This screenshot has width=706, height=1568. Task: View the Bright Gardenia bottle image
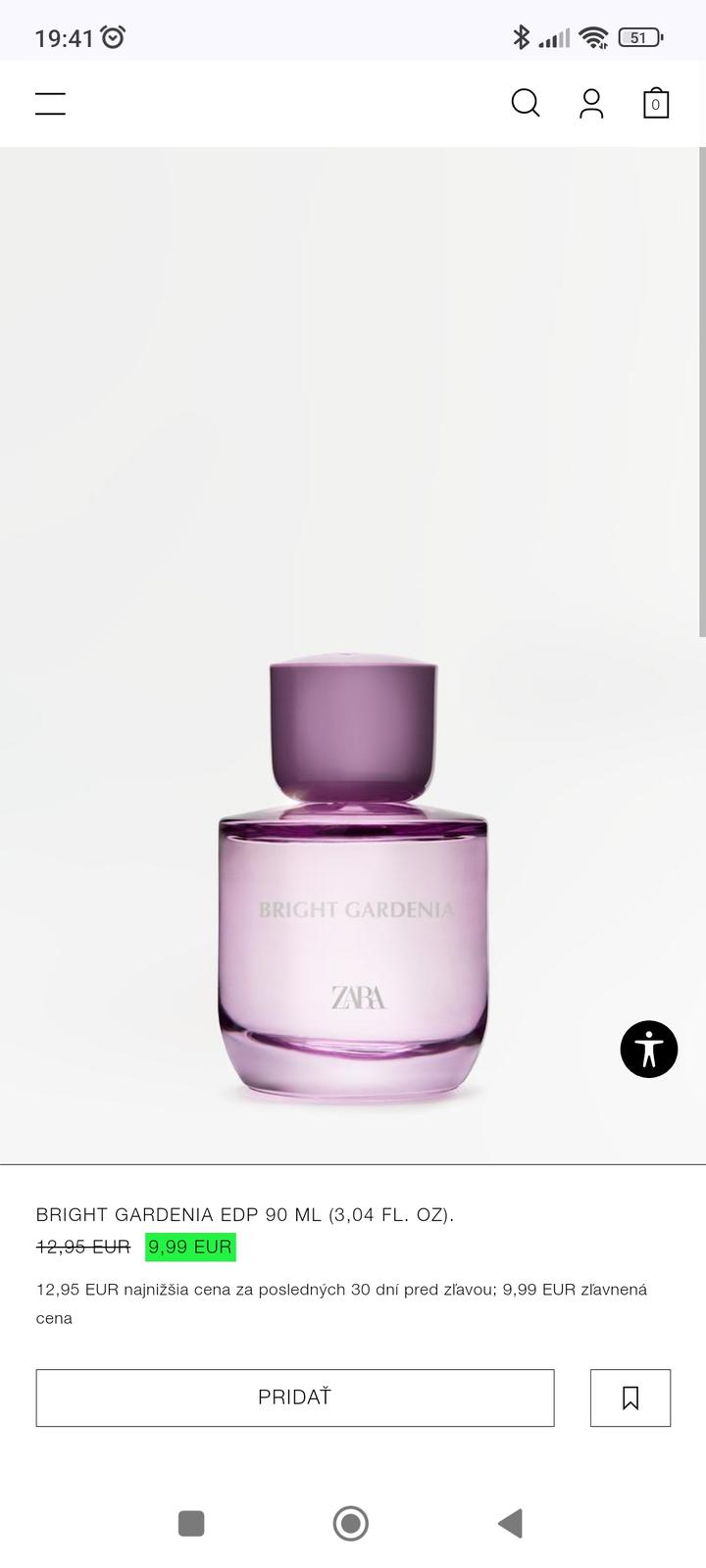click(x=353, y=882)
